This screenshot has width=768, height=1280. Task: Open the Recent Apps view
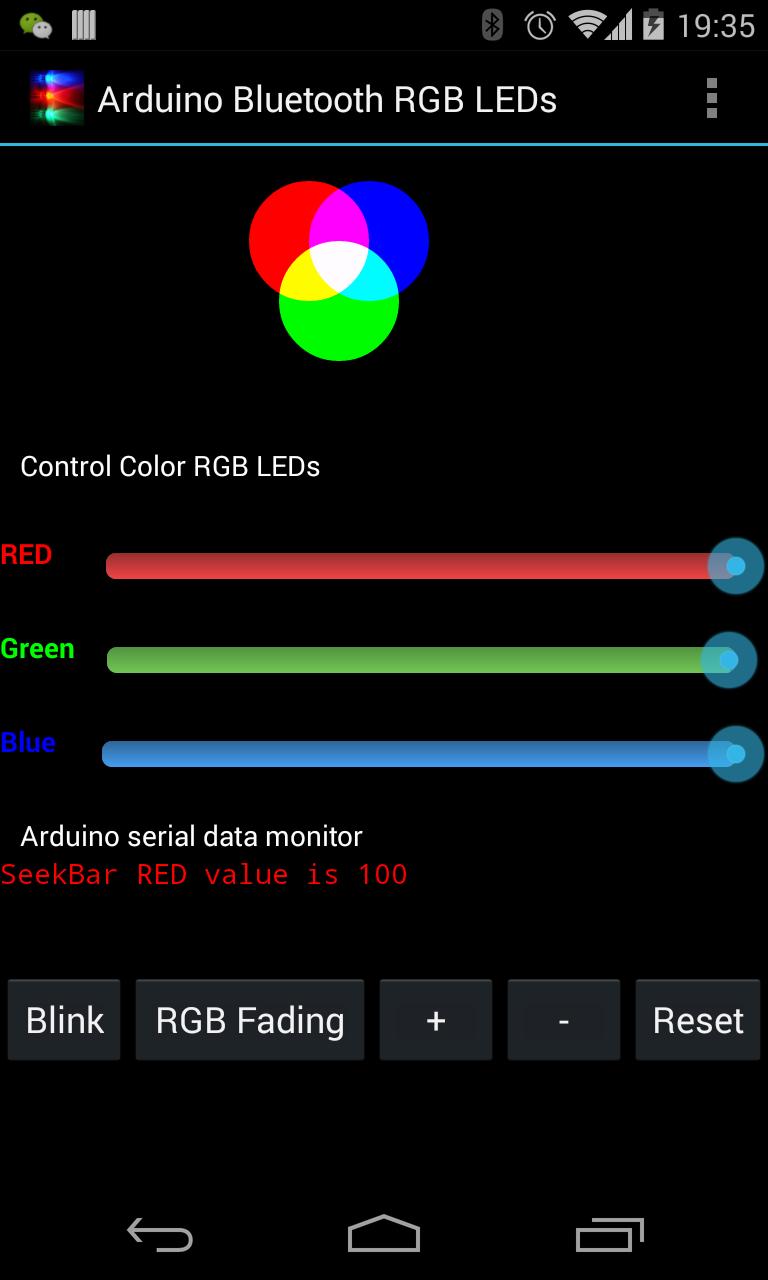pyautogui.click(x=612, y=1234)
